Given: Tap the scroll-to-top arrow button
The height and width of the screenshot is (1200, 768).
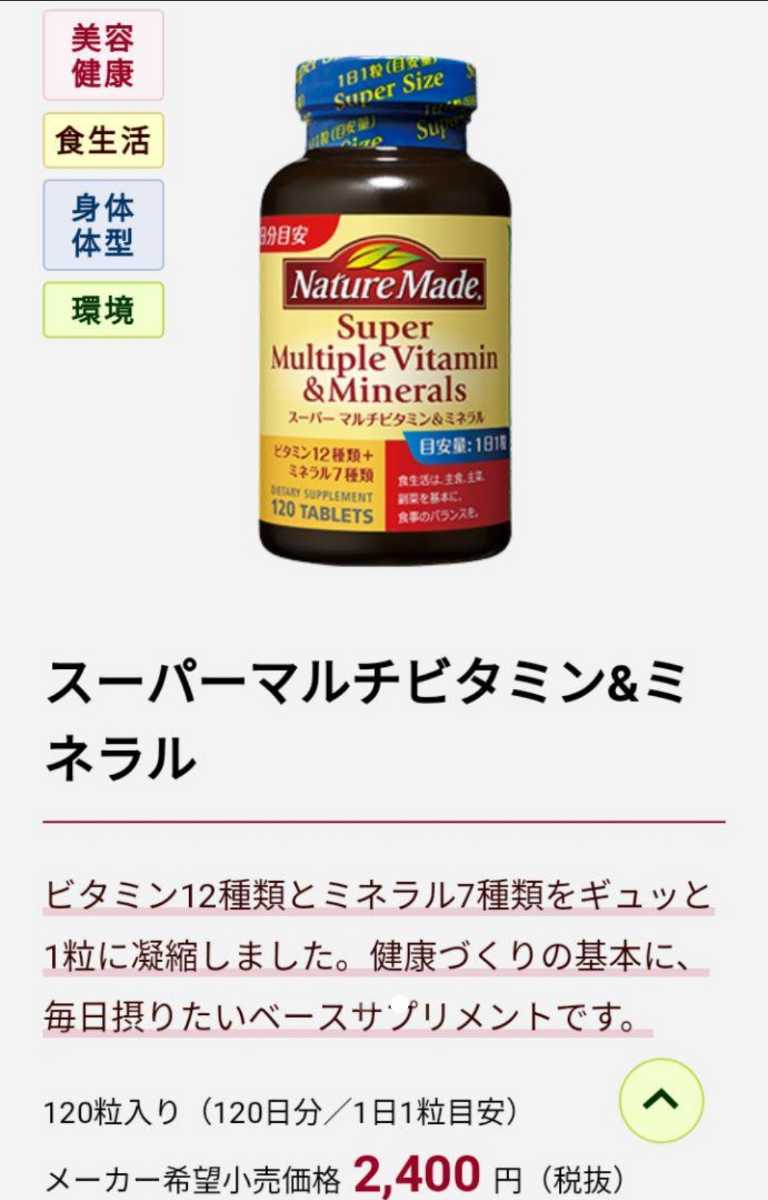Looking at the screenshot, I should click(x=661, y=1100).
